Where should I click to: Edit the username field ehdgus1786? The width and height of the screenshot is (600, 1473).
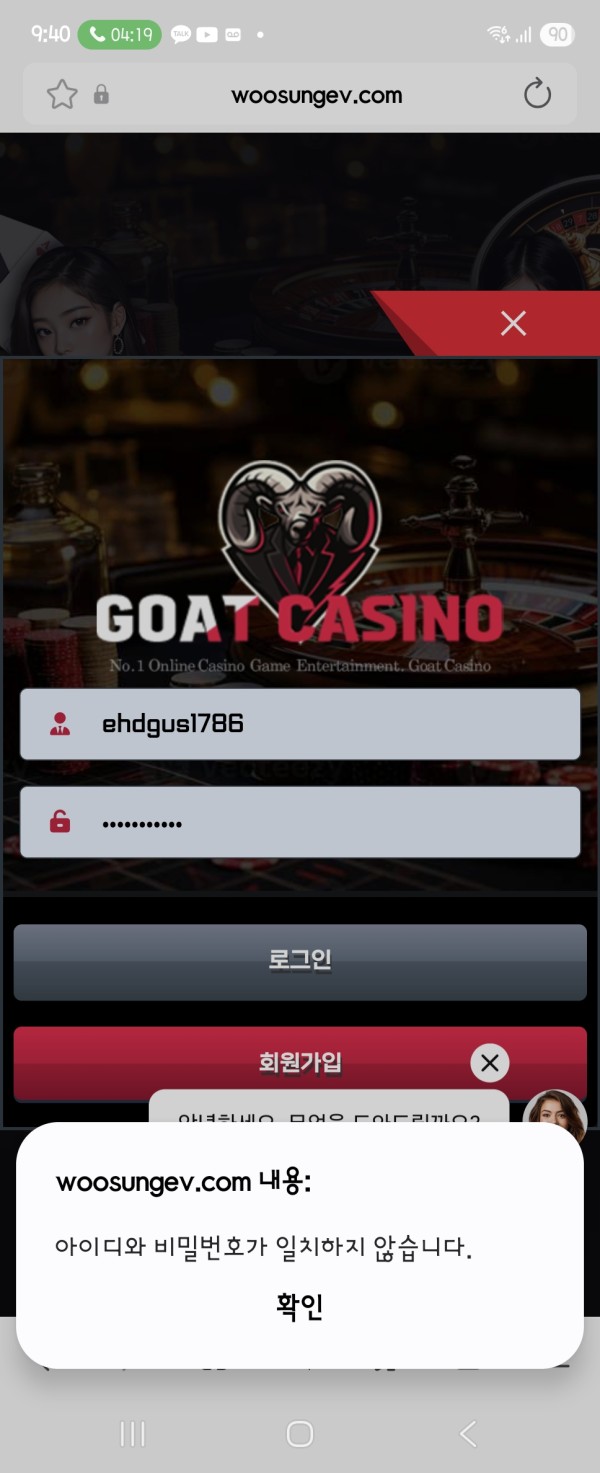point(300,724)
